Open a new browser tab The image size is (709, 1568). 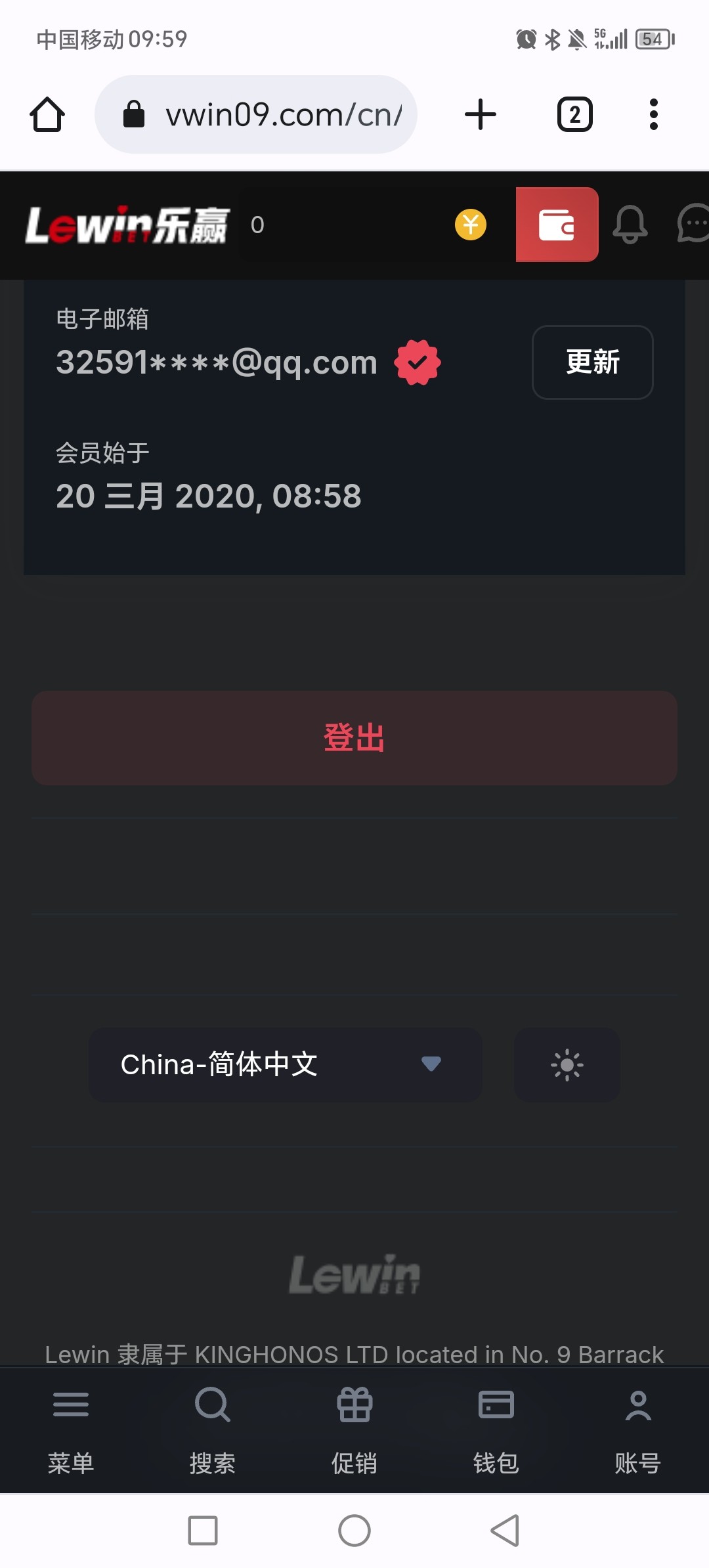tap(481, 114)
